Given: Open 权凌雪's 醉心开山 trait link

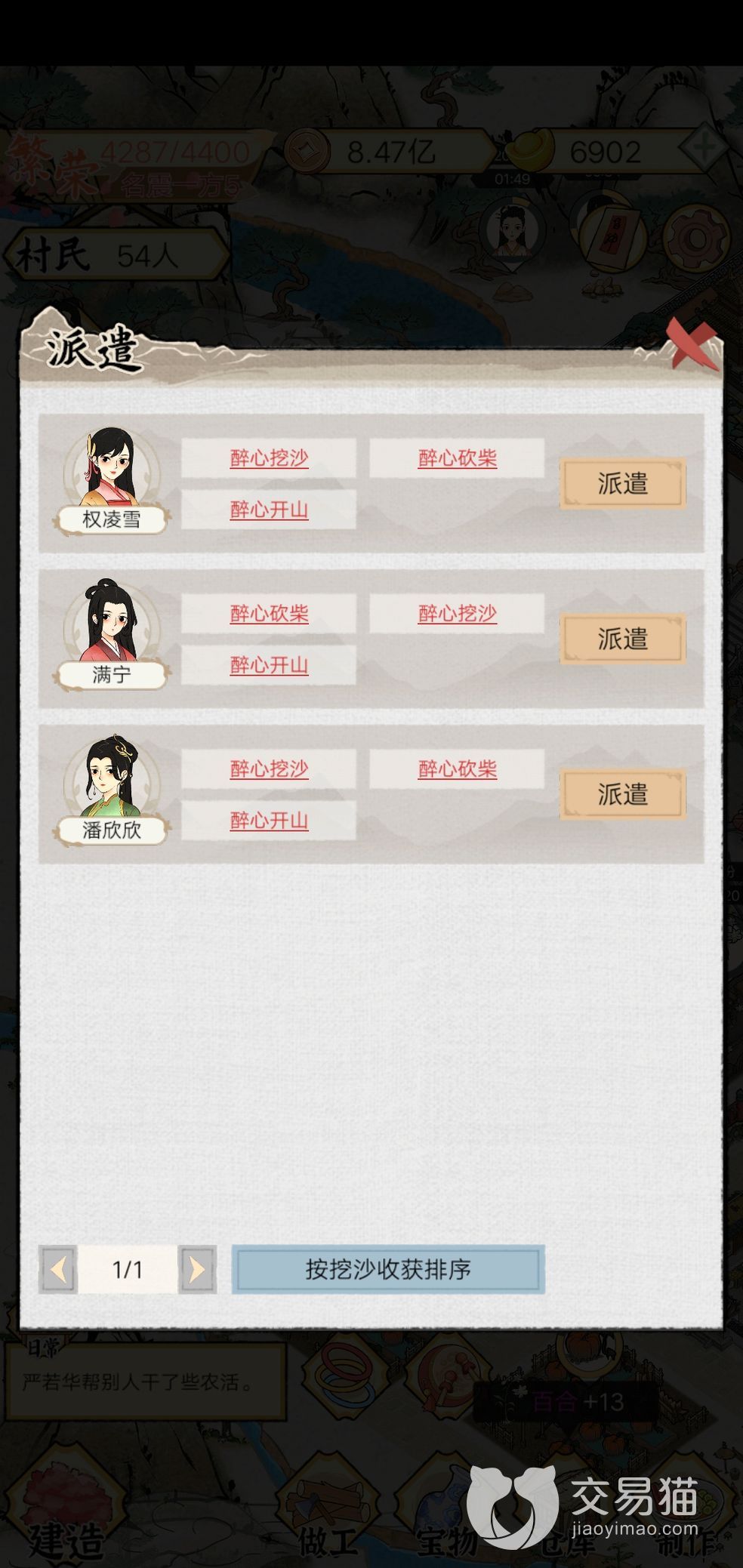Looking at the screenshot, I should tap(269, 510).
